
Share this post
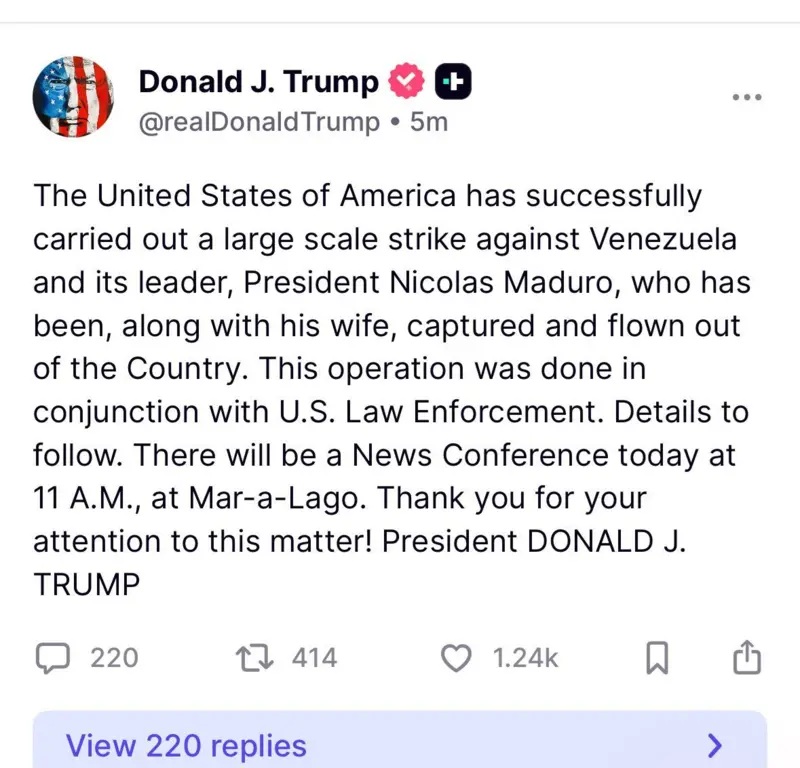[x=747, y=657]
